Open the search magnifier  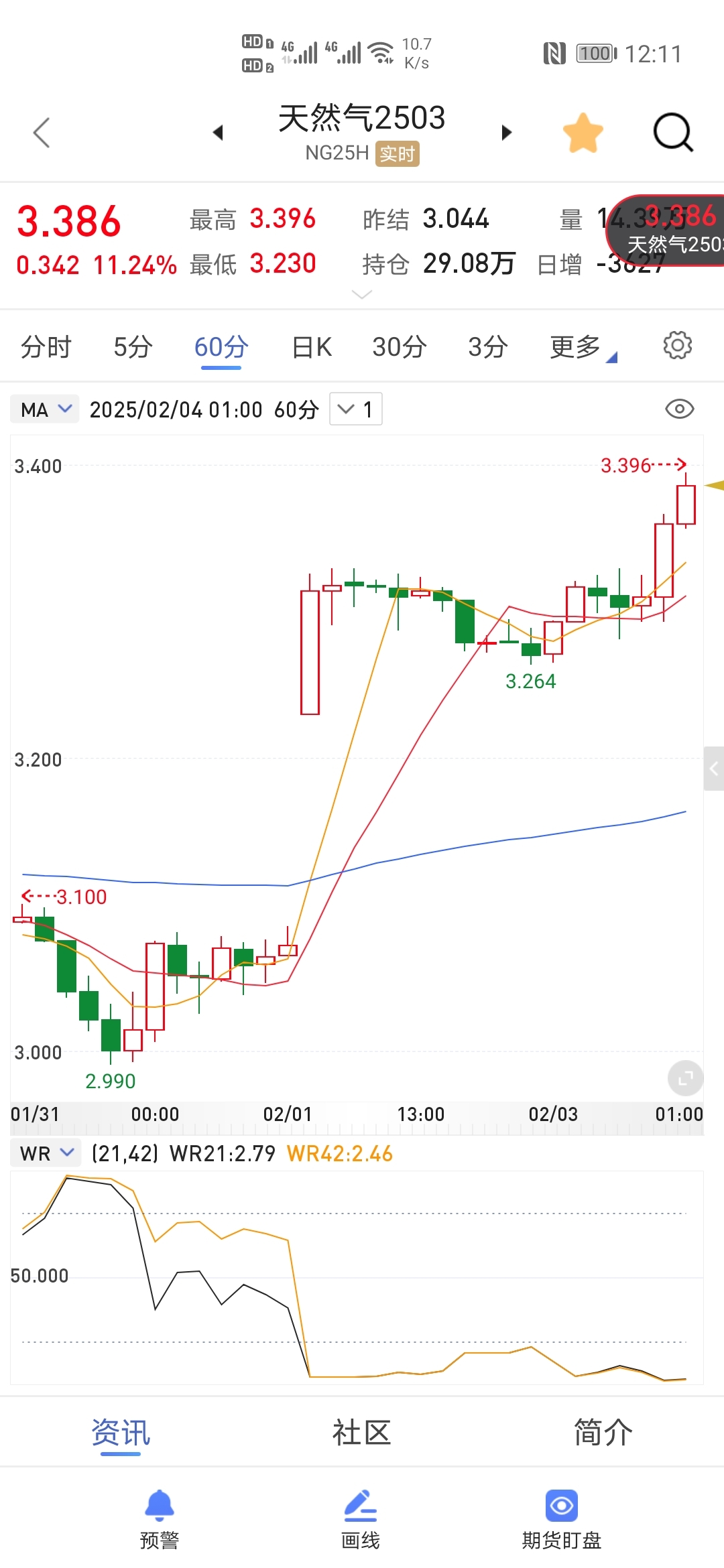(673, 132)
